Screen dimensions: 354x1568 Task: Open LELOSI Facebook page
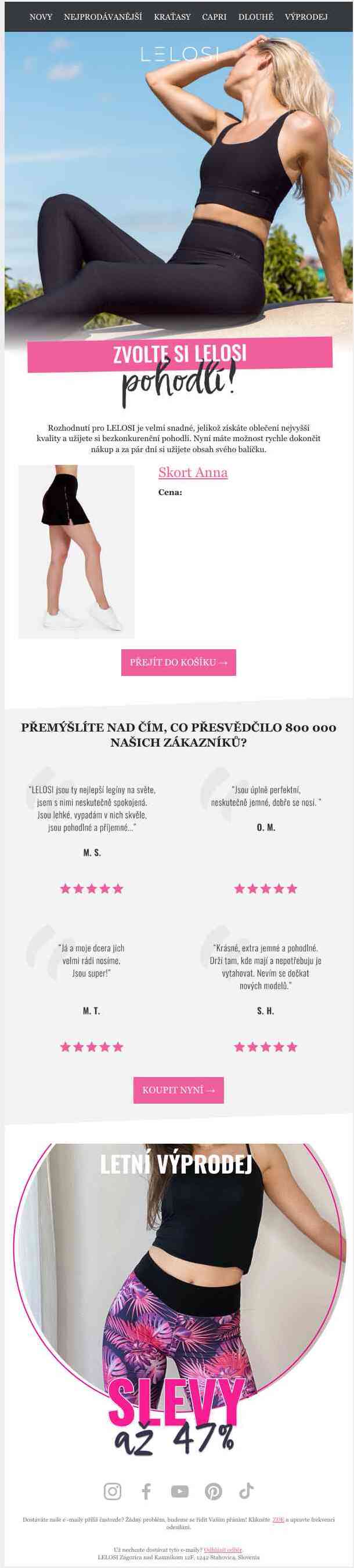tap(146, 1491)
